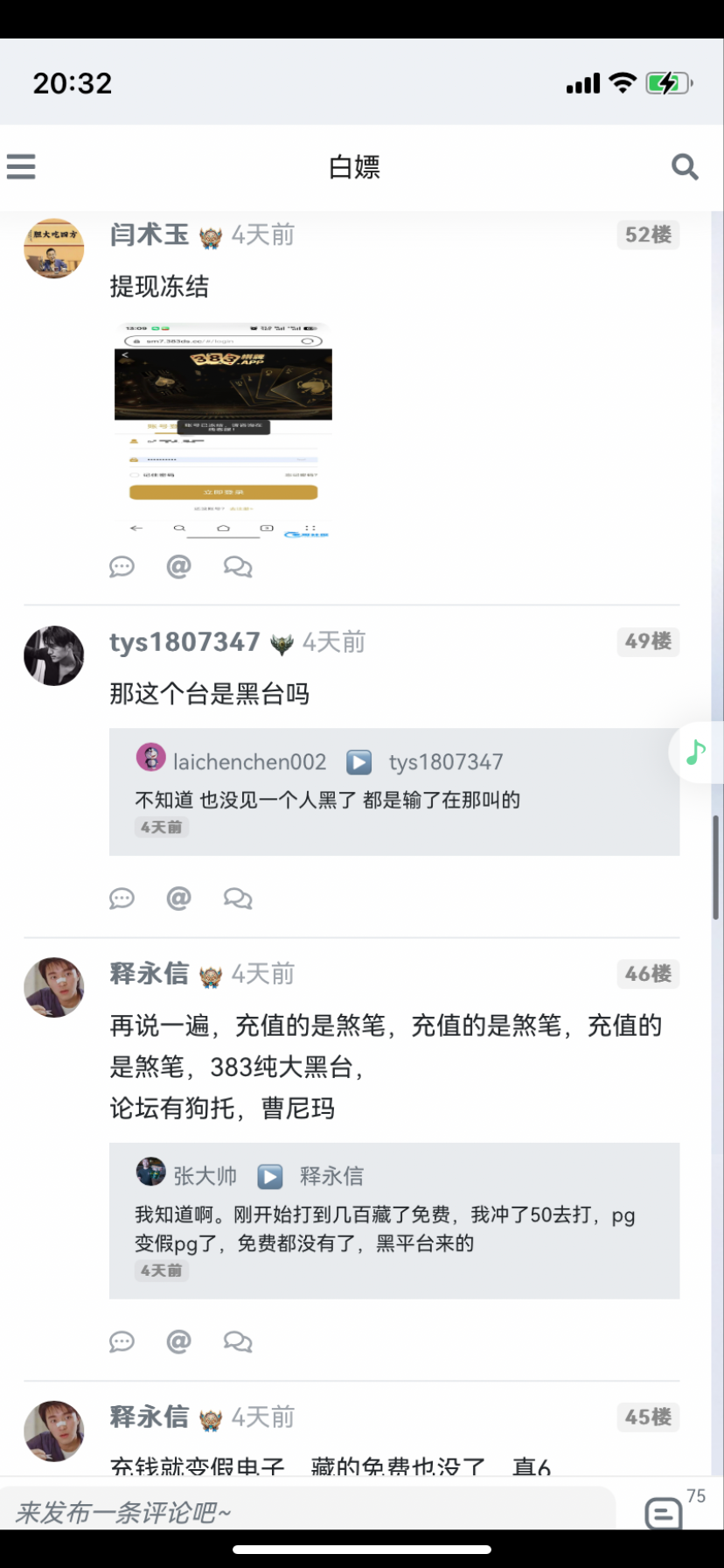Tap the green music note button
The width and height of the screenshot is (724, 1568).
coord(696,752)
